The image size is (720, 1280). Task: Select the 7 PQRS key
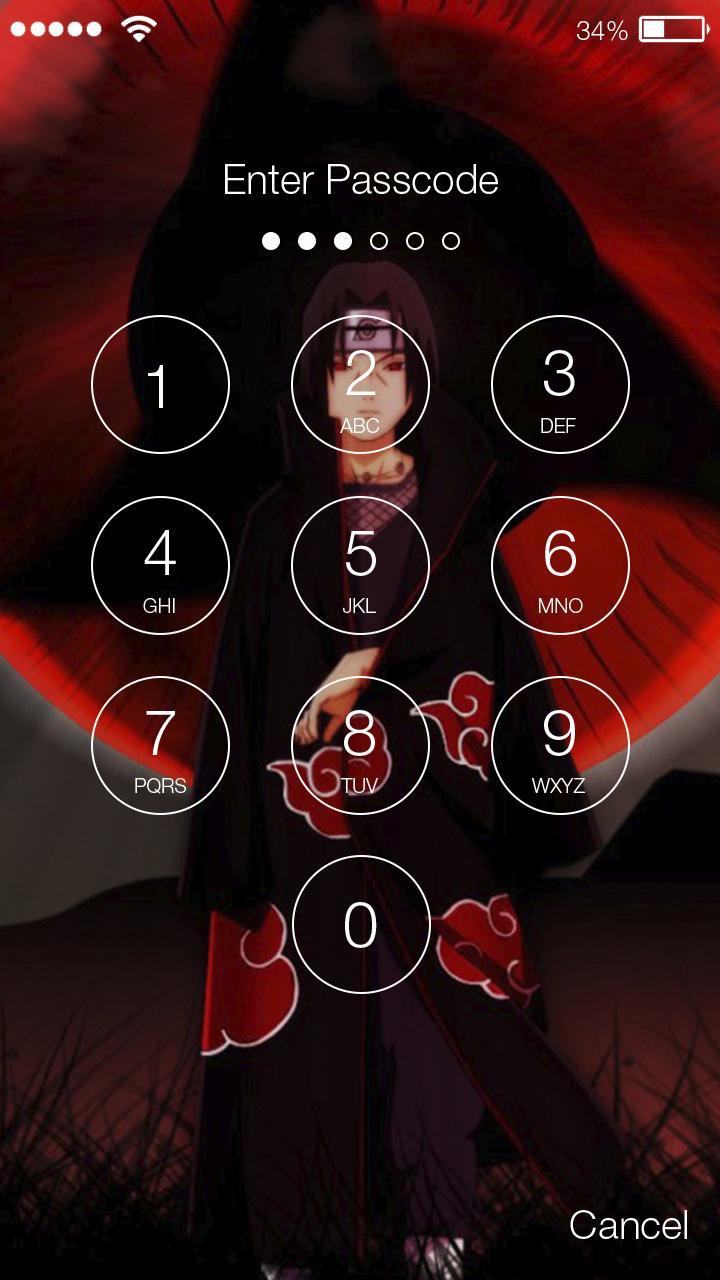[160, 745]
